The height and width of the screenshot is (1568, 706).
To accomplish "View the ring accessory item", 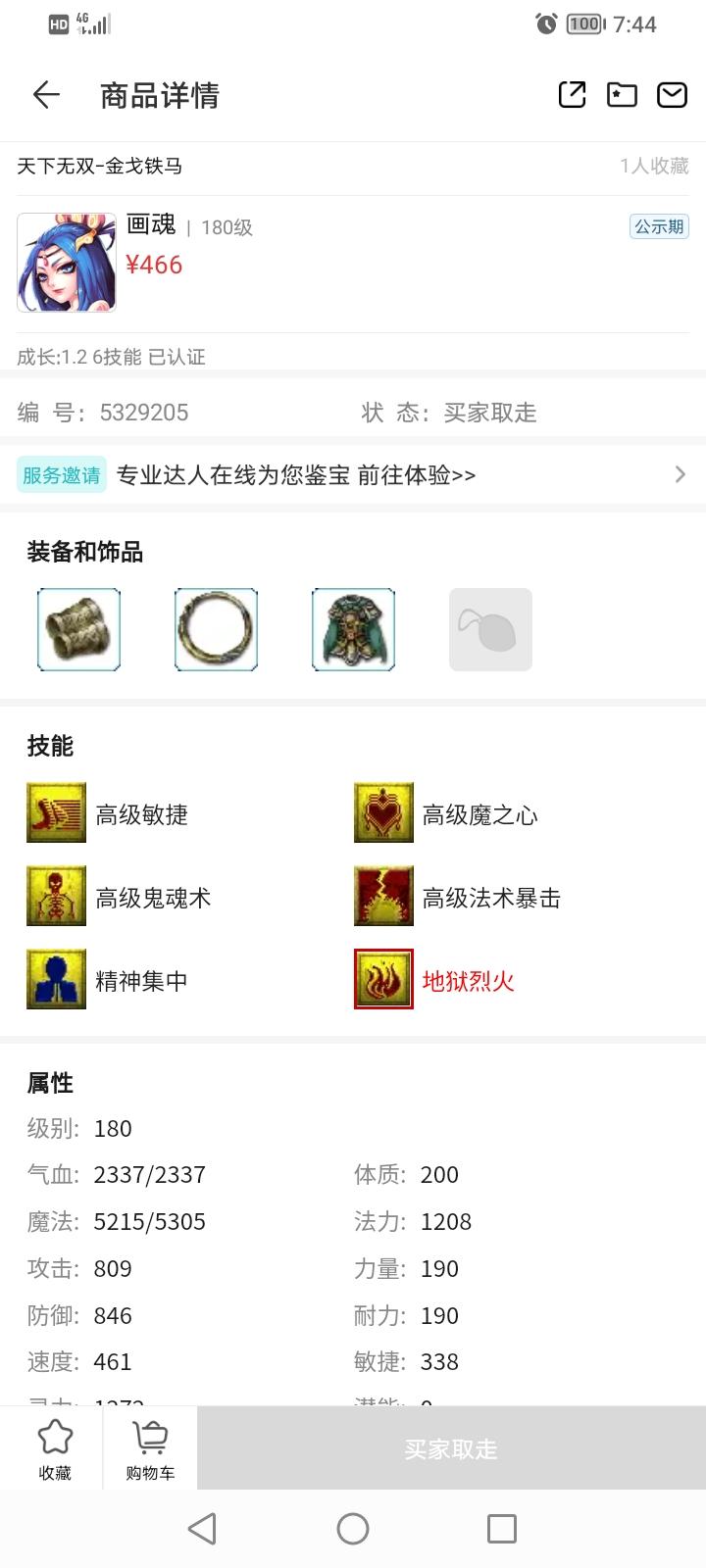I will (x=216, y=629).
